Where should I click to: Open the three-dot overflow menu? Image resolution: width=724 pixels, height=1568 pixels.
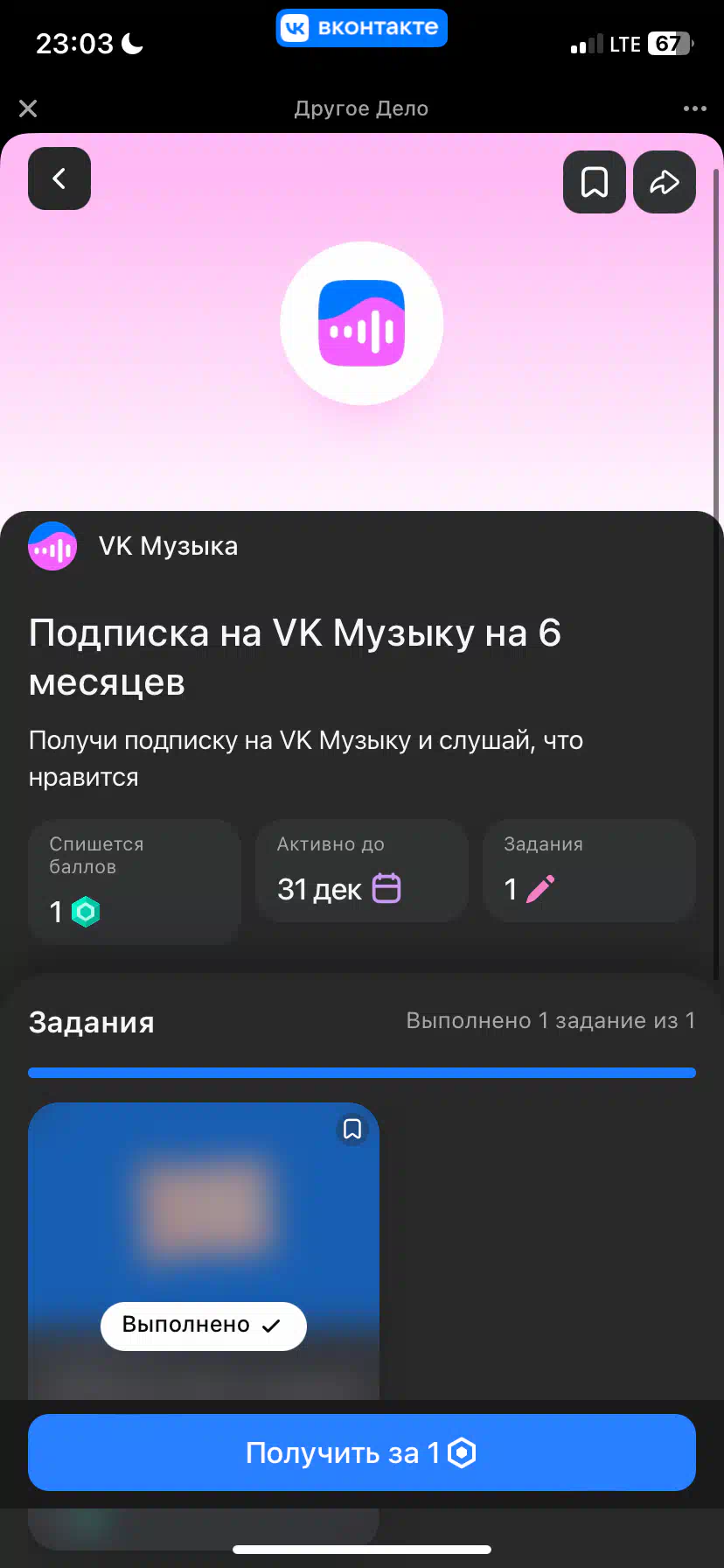click(x=694, y=108)
